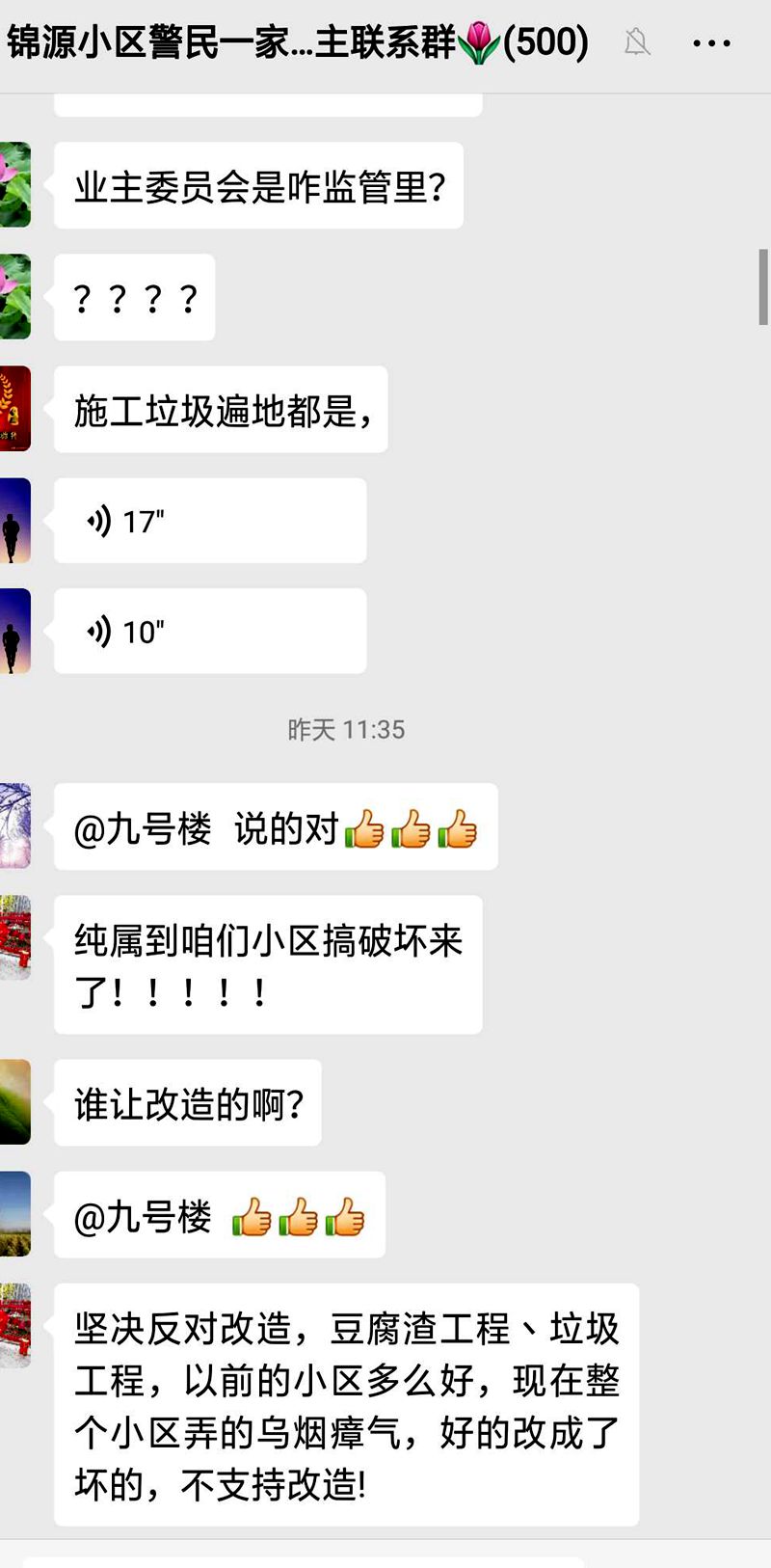
Task: Open avatar beside 说的对 message
Action: click(x=14, y=826)
